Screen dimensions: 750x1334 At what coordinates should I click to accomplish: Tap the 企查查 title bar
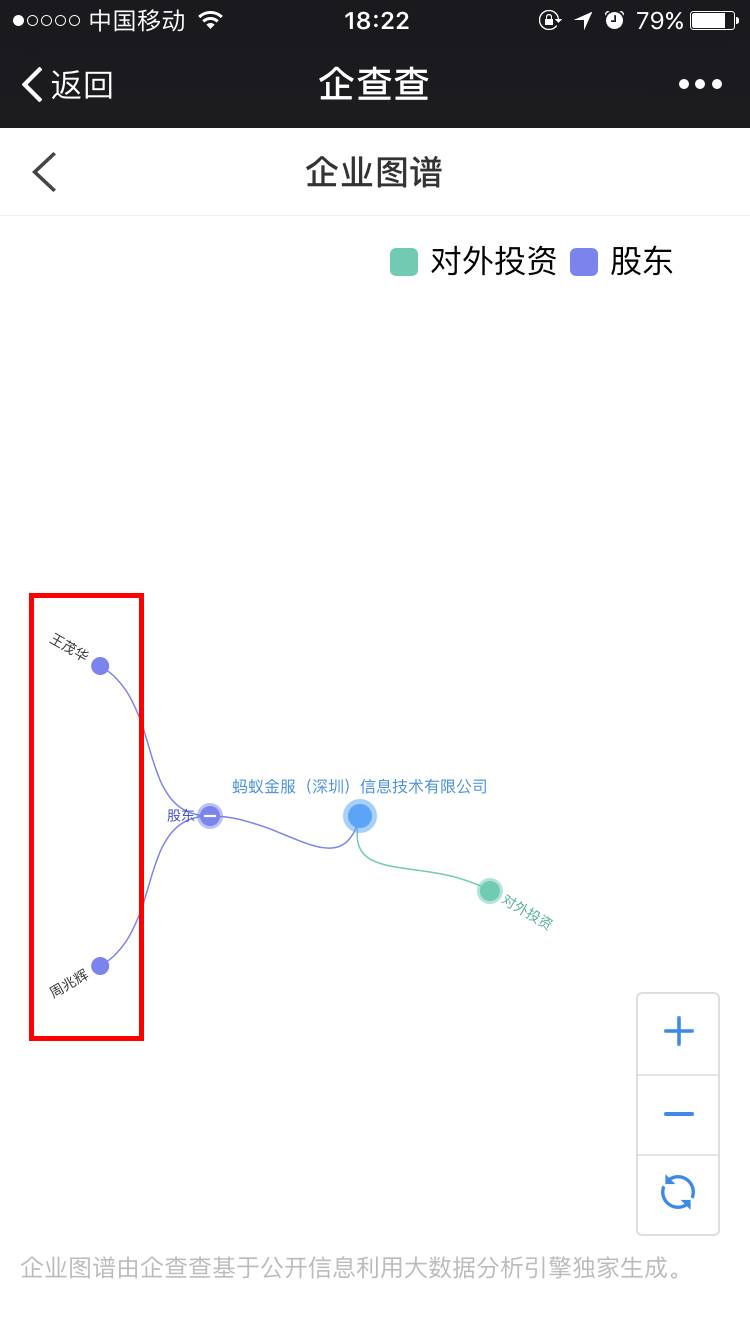(x=374, y=84)
